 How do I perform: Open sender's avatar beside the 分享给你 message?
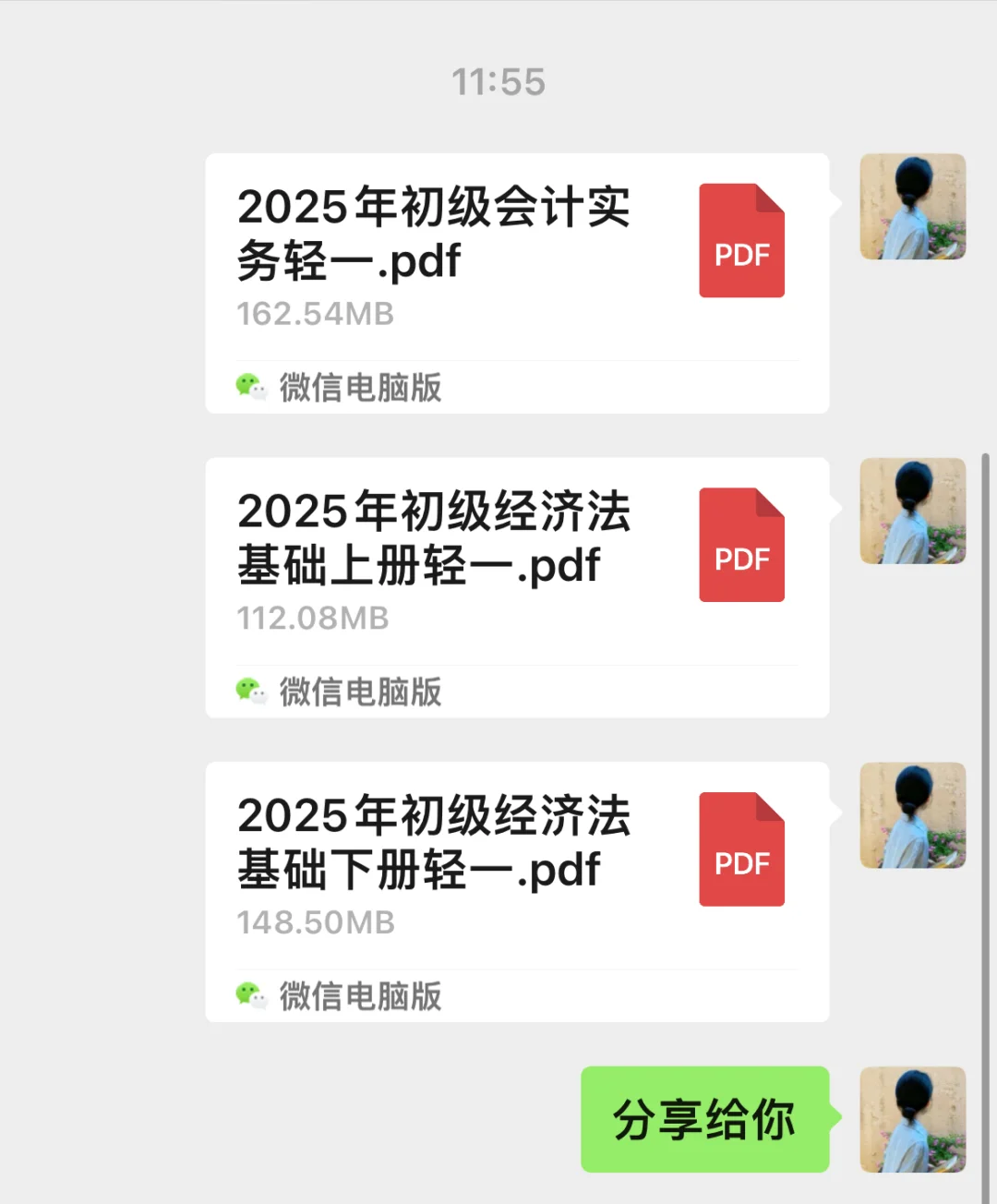point(912,1119)
